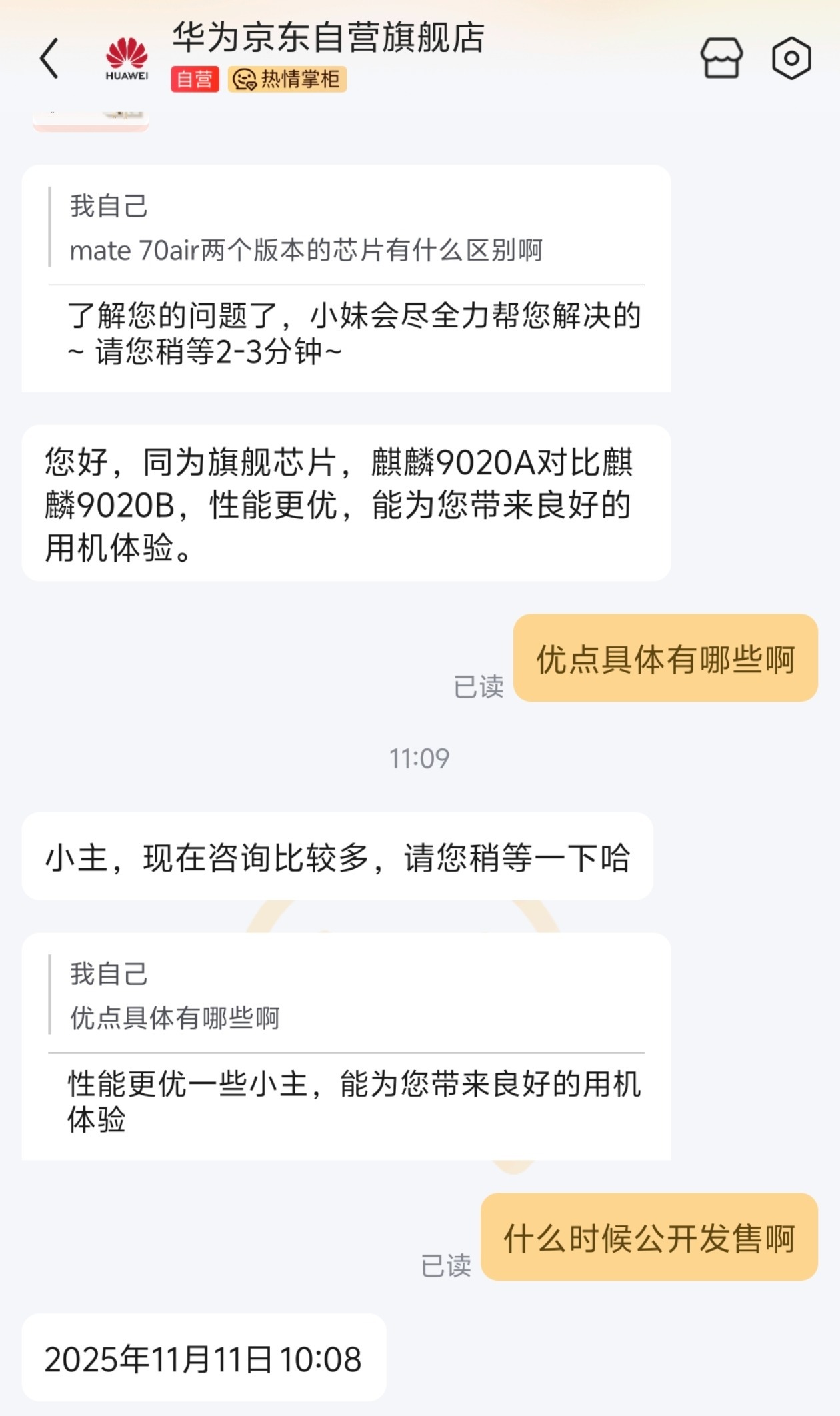Select the 热情掌柜 shopkeeper badge
The image size is (840, 1416).
pyautogui.click(x=288, y=79)
